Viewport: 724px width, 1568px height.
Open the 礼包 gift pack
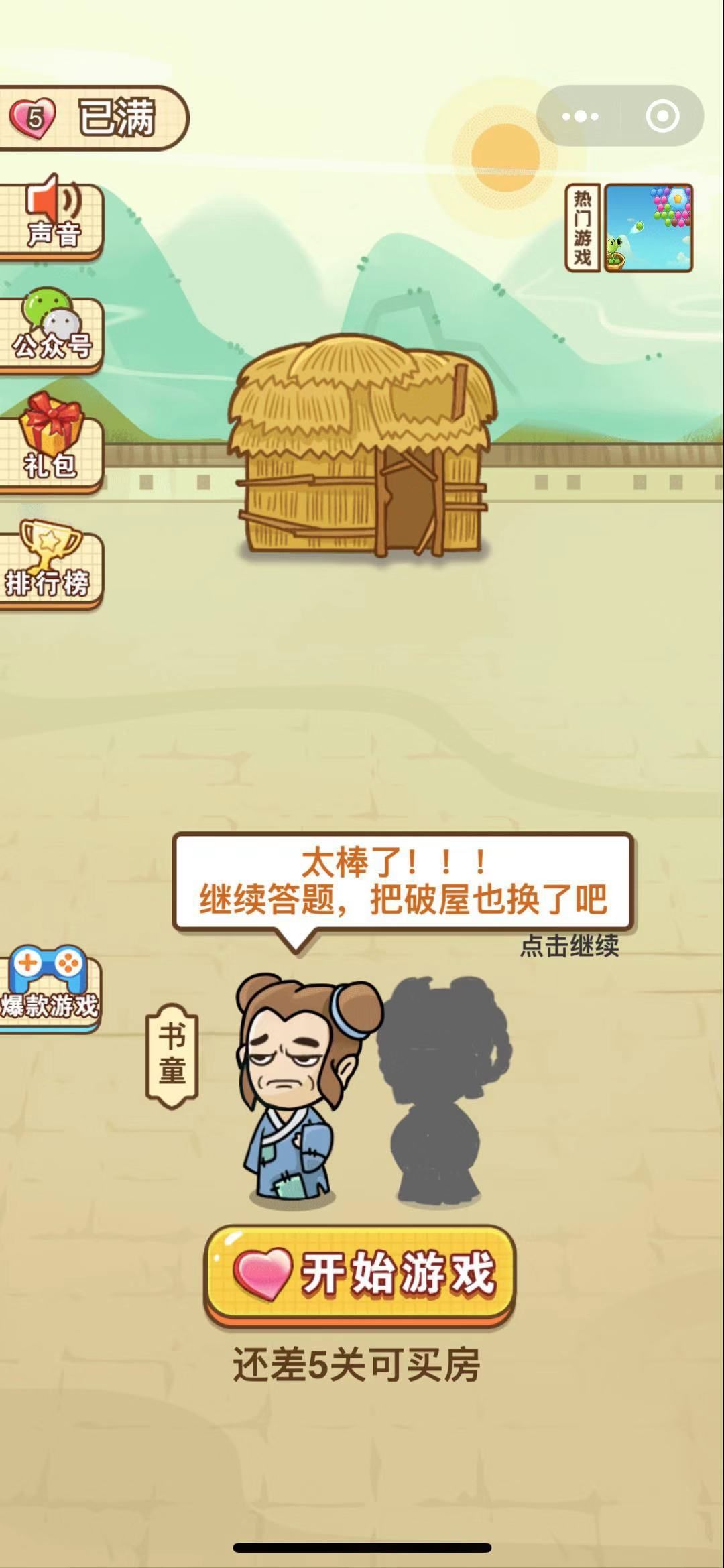(x=51, y=446)
